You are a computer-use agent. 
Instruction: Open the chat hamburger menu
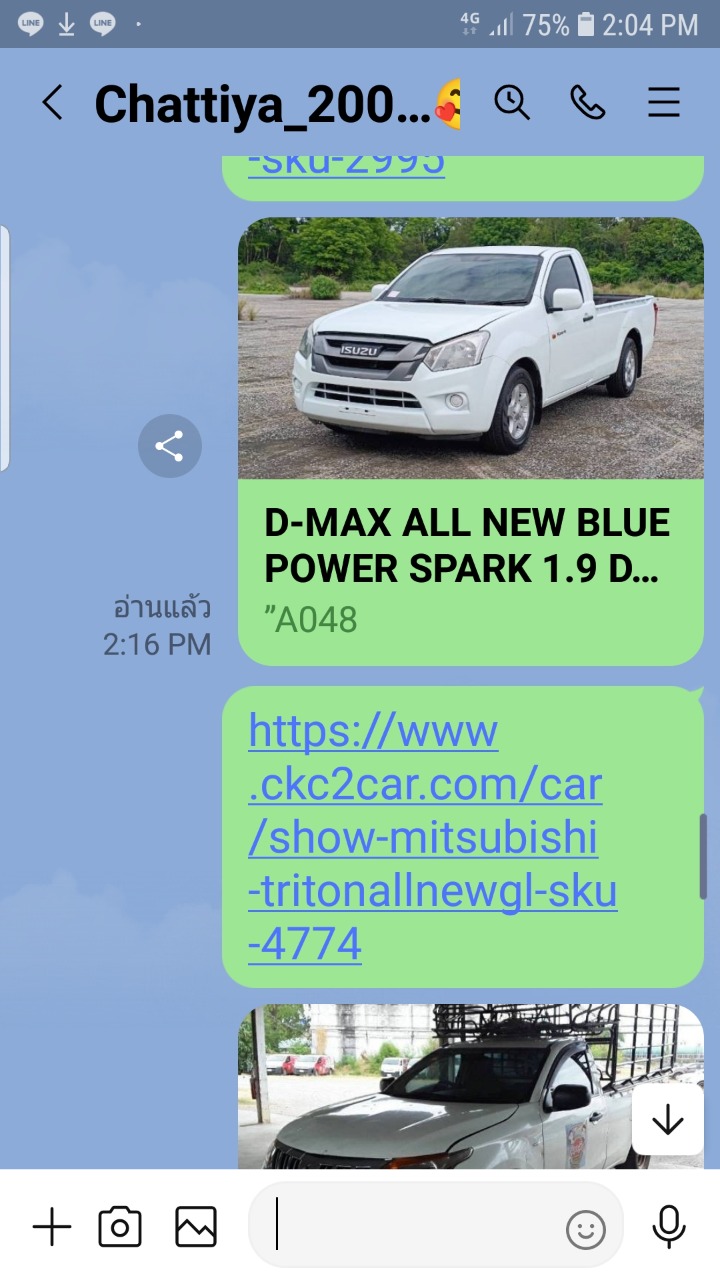664,102
